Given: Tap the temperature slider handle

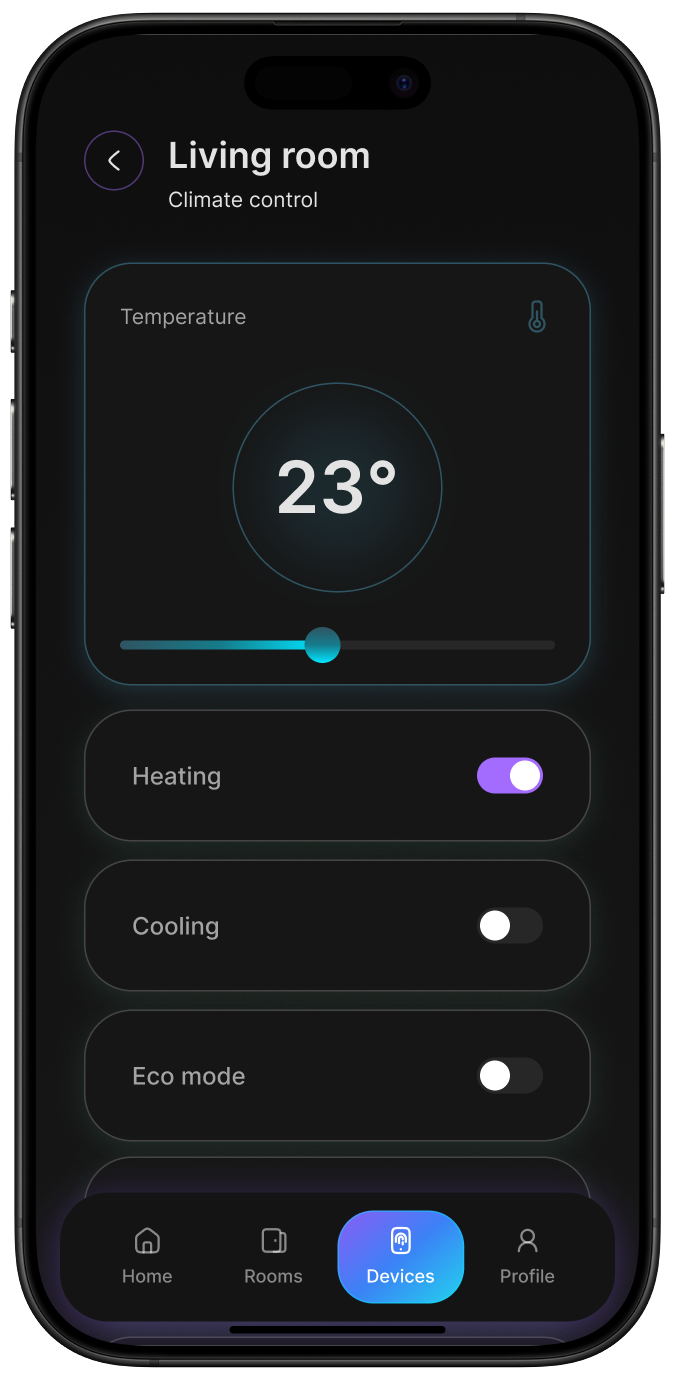Looking at the screenshot, I should pos(322,645).
